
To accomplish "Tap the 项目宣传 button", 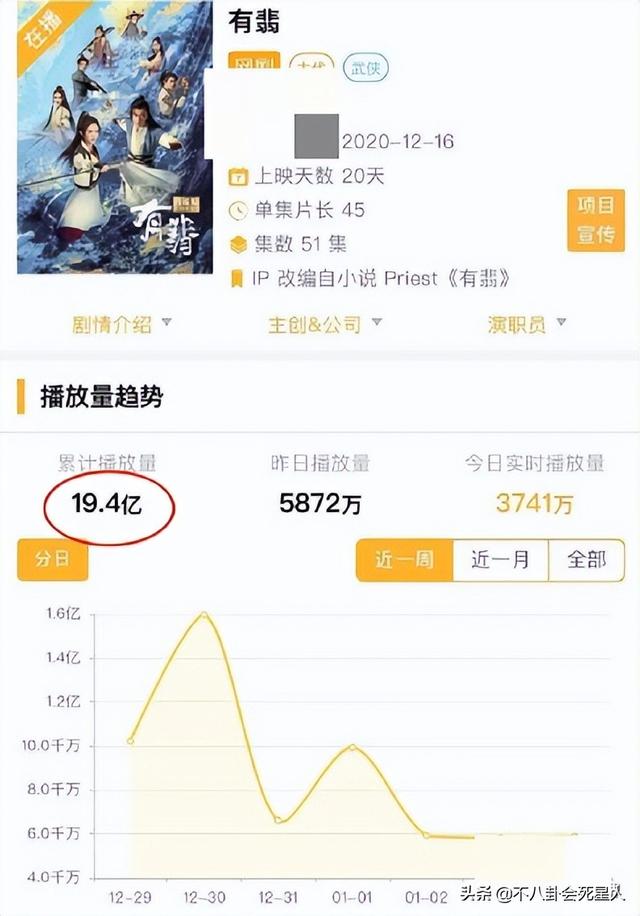I will (595, 220).
